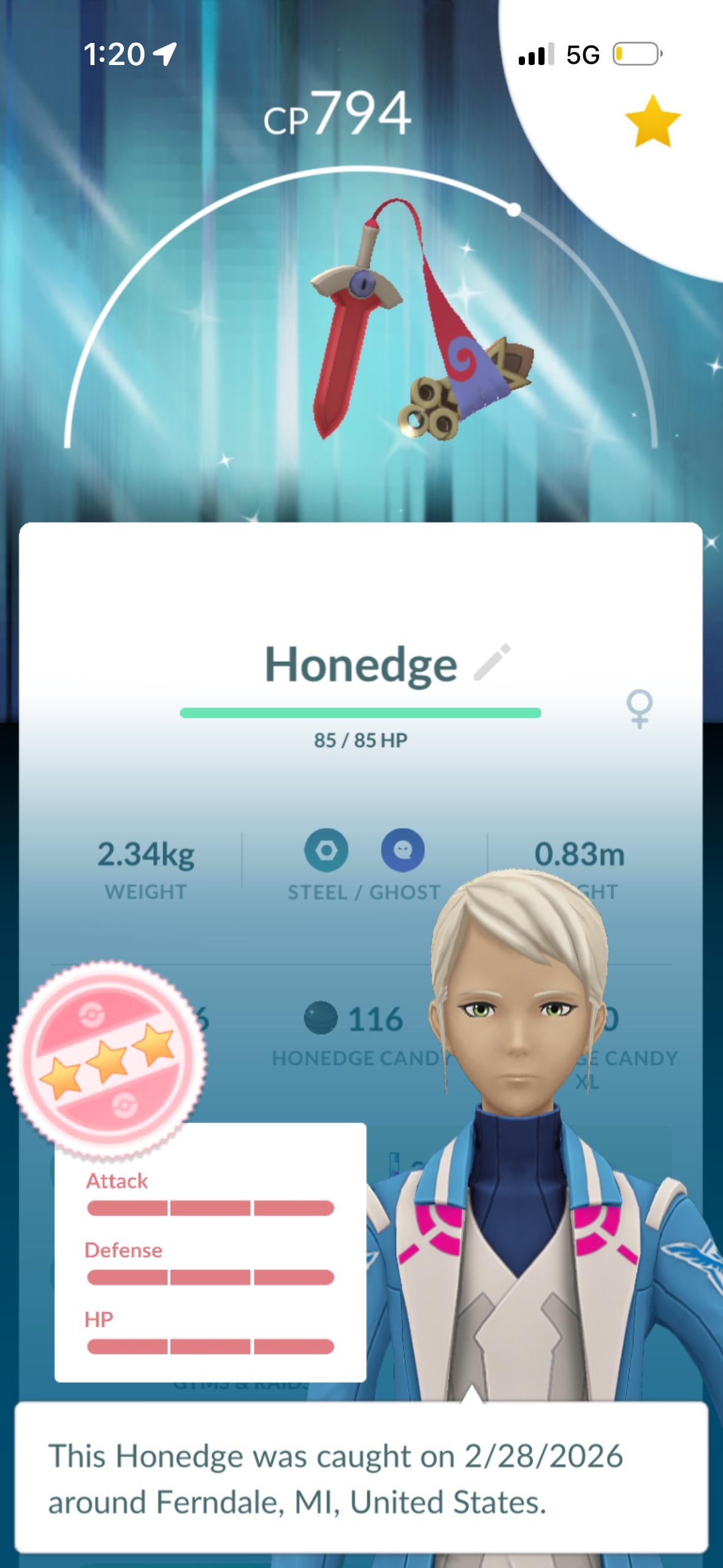
Task: Dismiss the appraisal speech bubble
Action: pyautogui.click(x=361, y=1478)
